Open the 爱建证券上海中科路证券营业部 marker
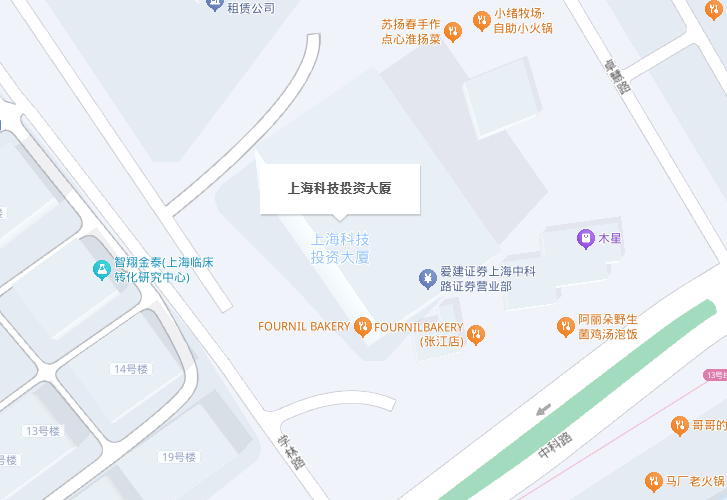 pos(427,278)
